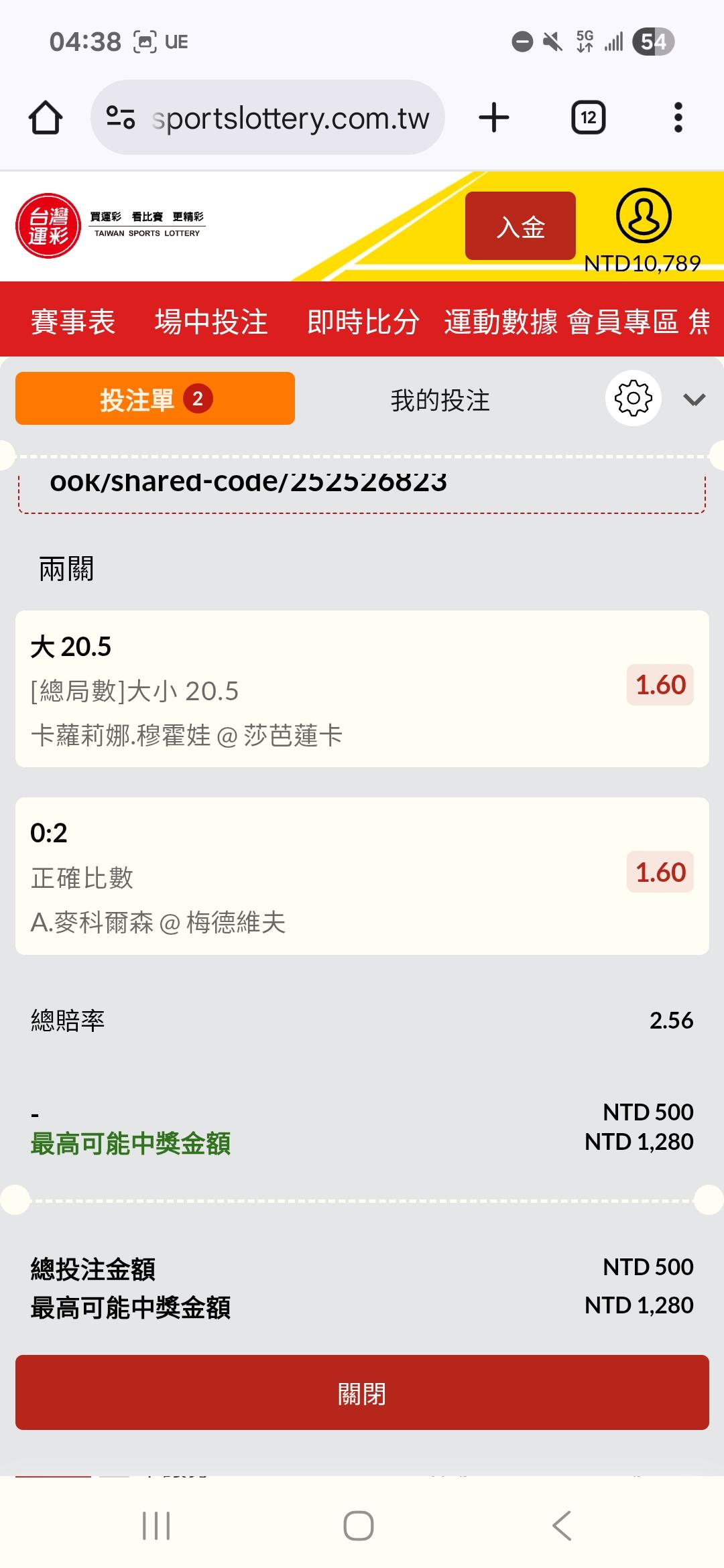
Task: Open the tab switcher showing 12 tabs
Action: tap(588, 118)
